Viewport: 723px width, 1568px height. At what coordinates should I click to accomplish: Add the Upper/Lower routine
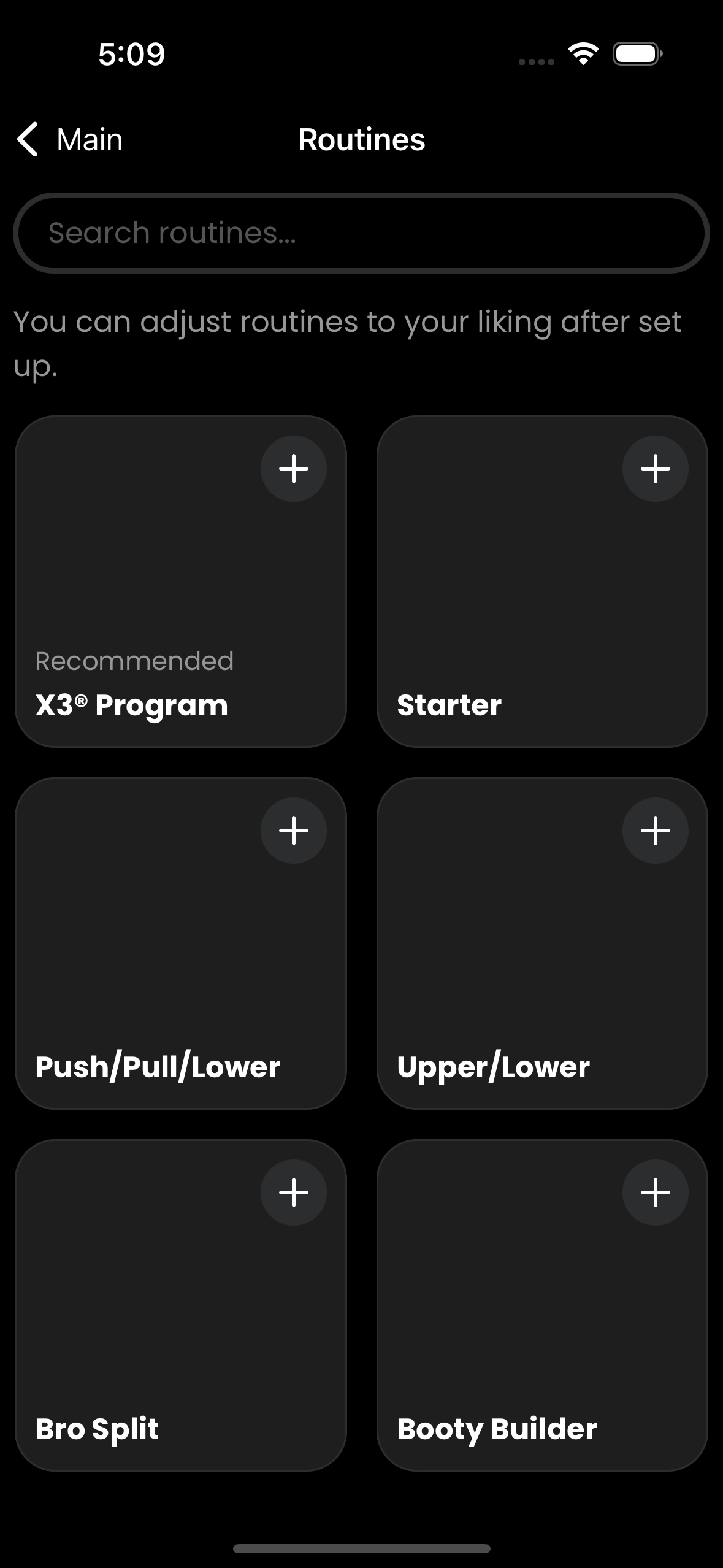655,831
